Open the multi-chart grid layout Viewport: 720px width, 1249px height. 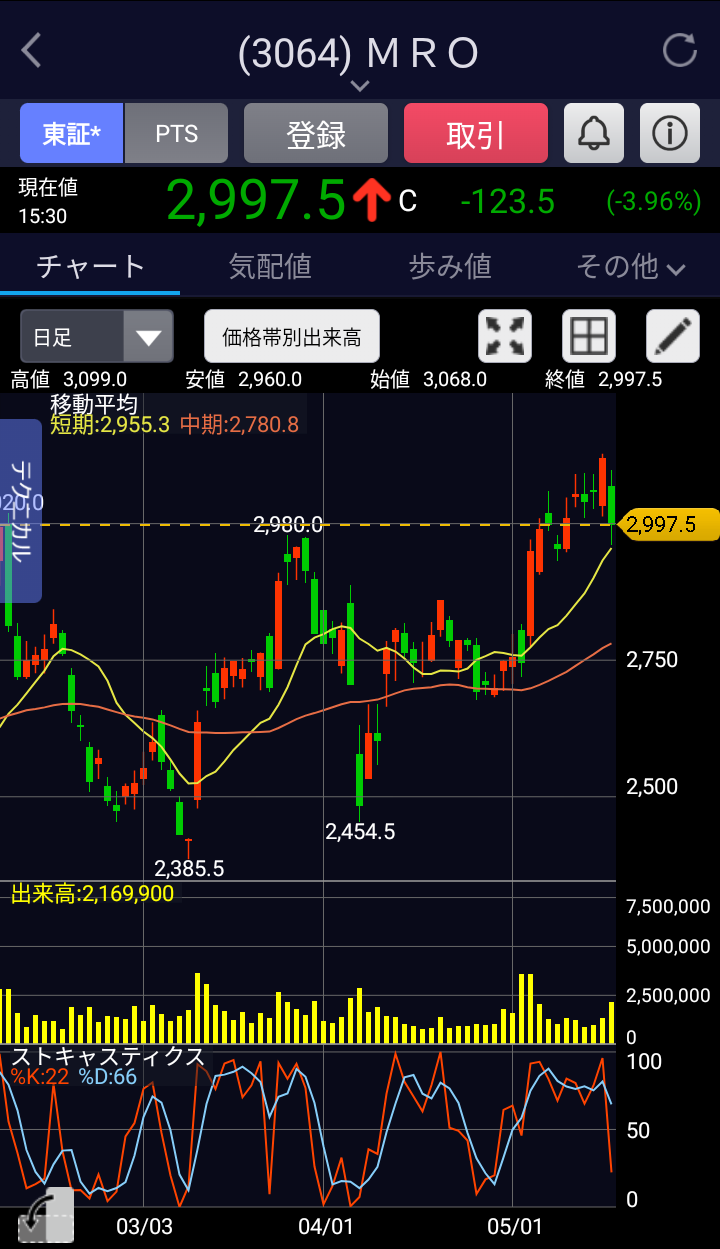point(589,336)
